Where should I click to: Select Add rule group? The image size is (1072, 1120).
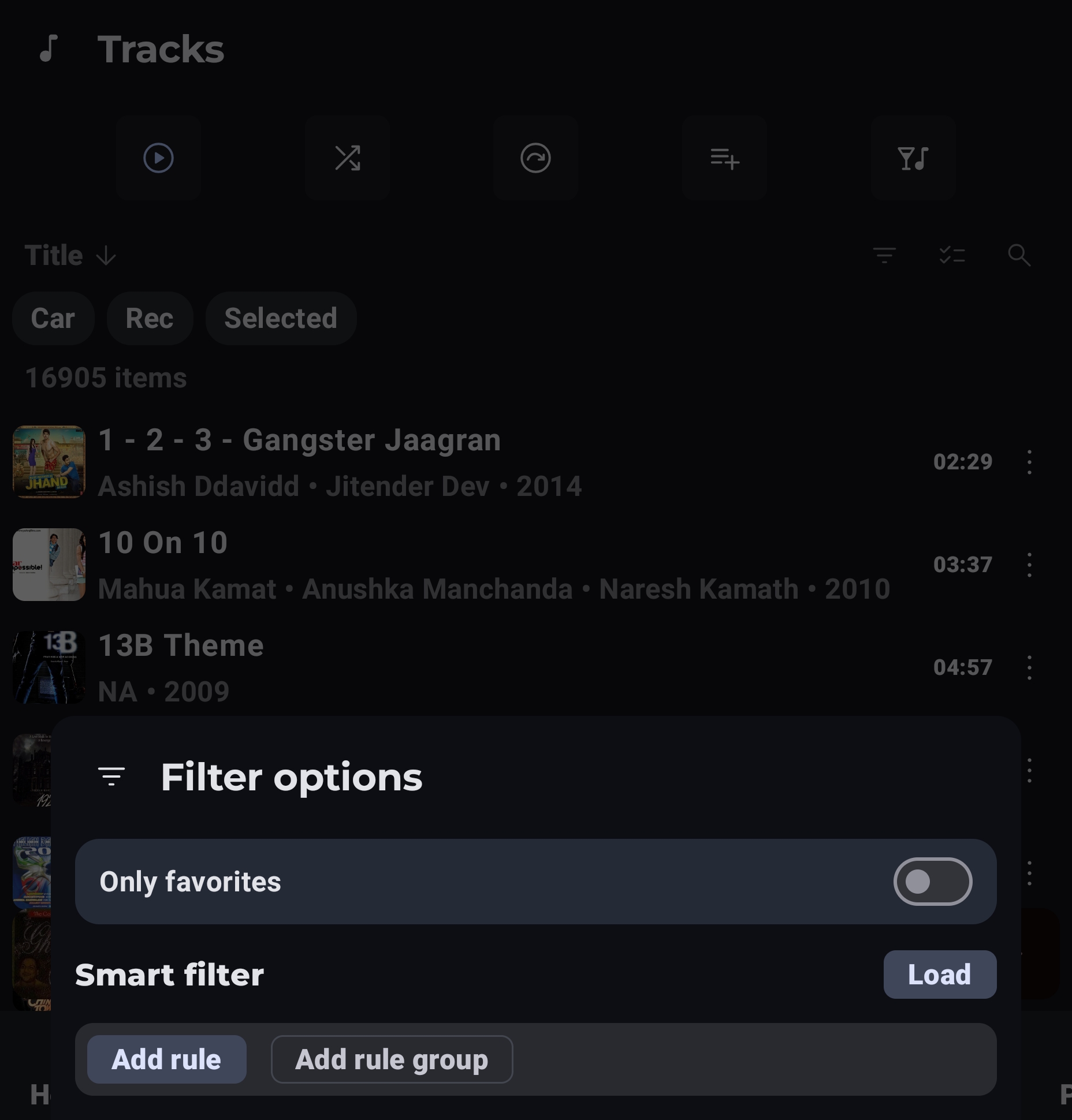click(392, 1059)
